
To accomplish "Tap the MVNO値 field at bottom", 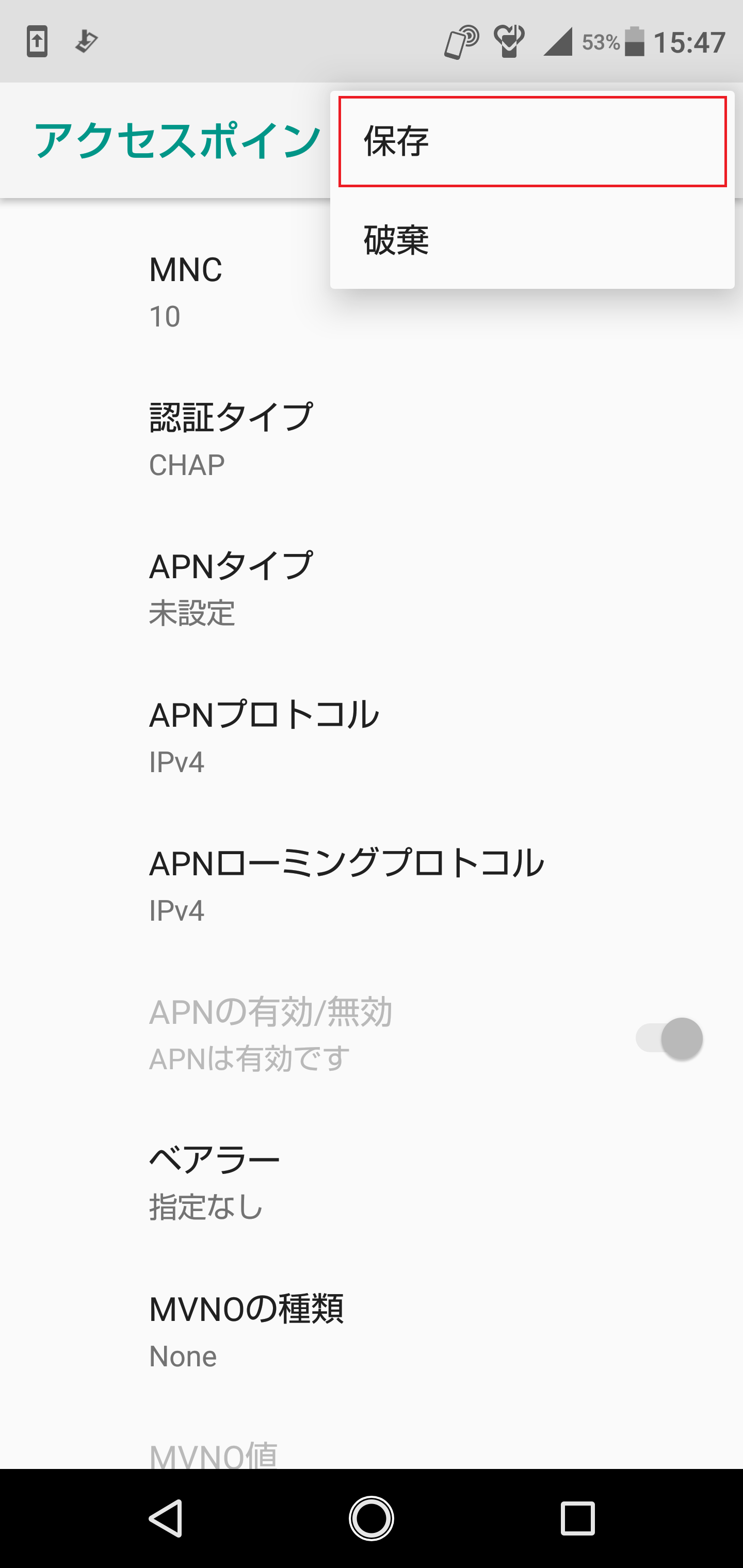I will (x=212, y=1455).
